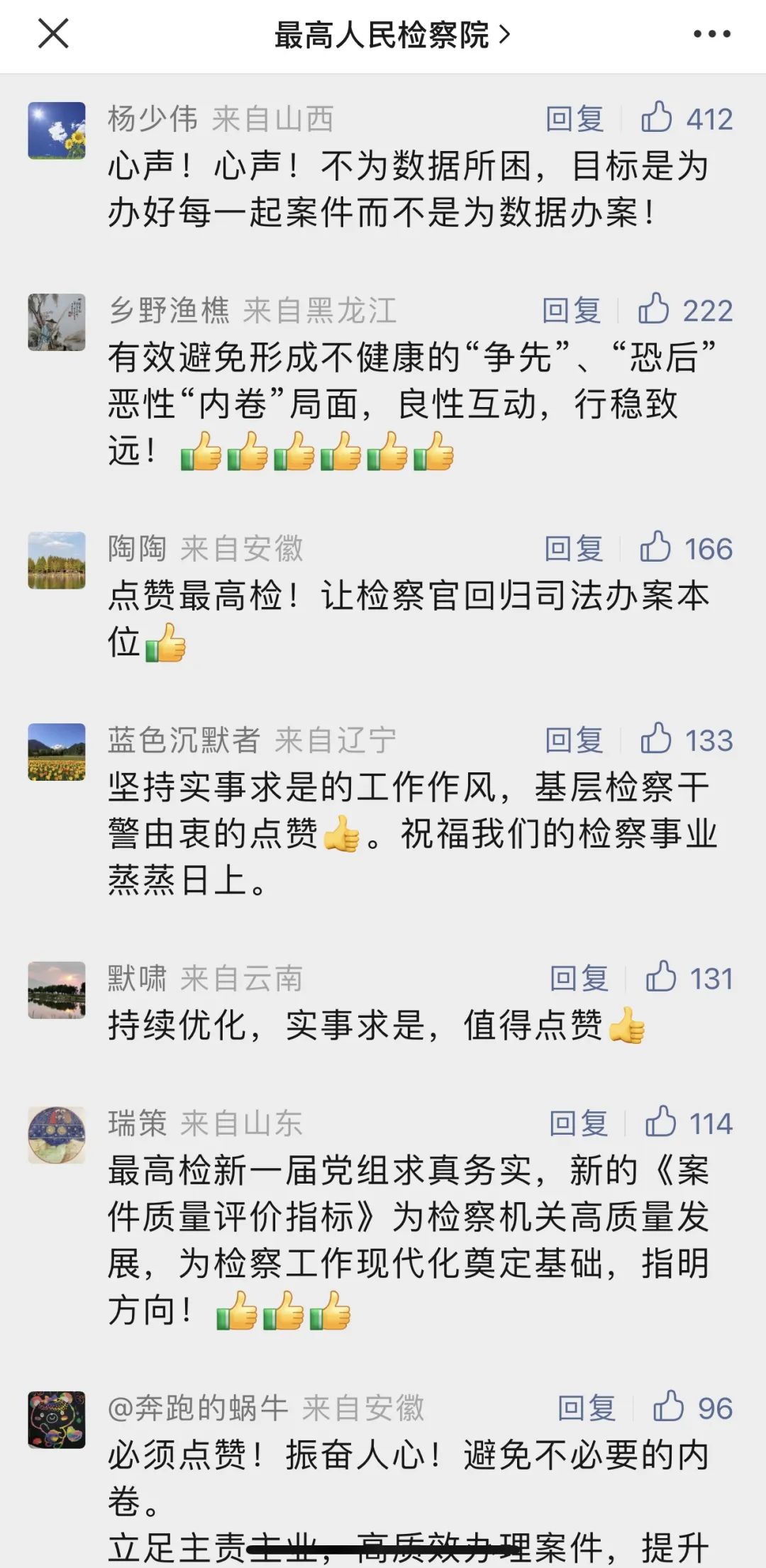Like 陶陶's comment
766x1568 pixels.
656,547
